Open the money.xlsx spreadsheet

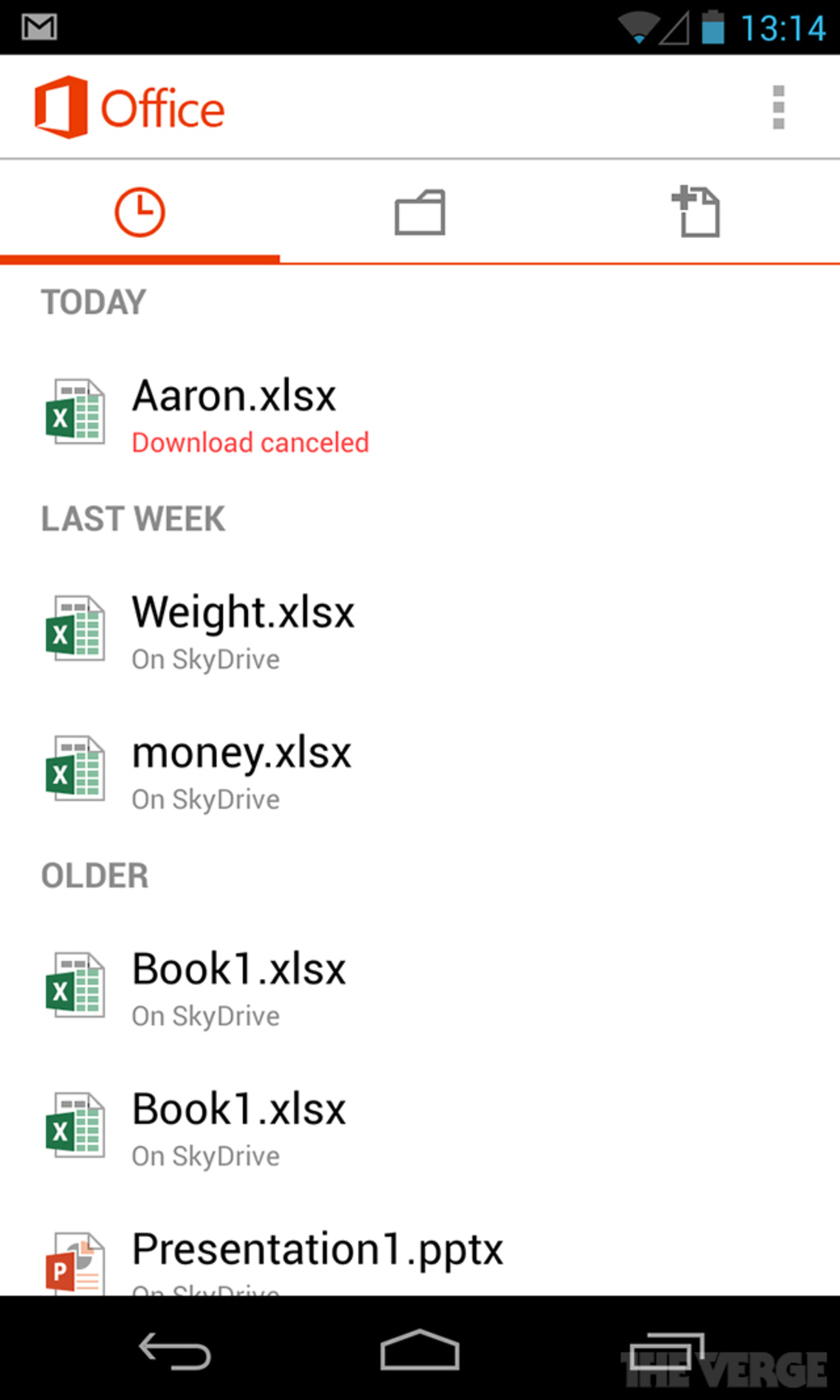[241, 771]
